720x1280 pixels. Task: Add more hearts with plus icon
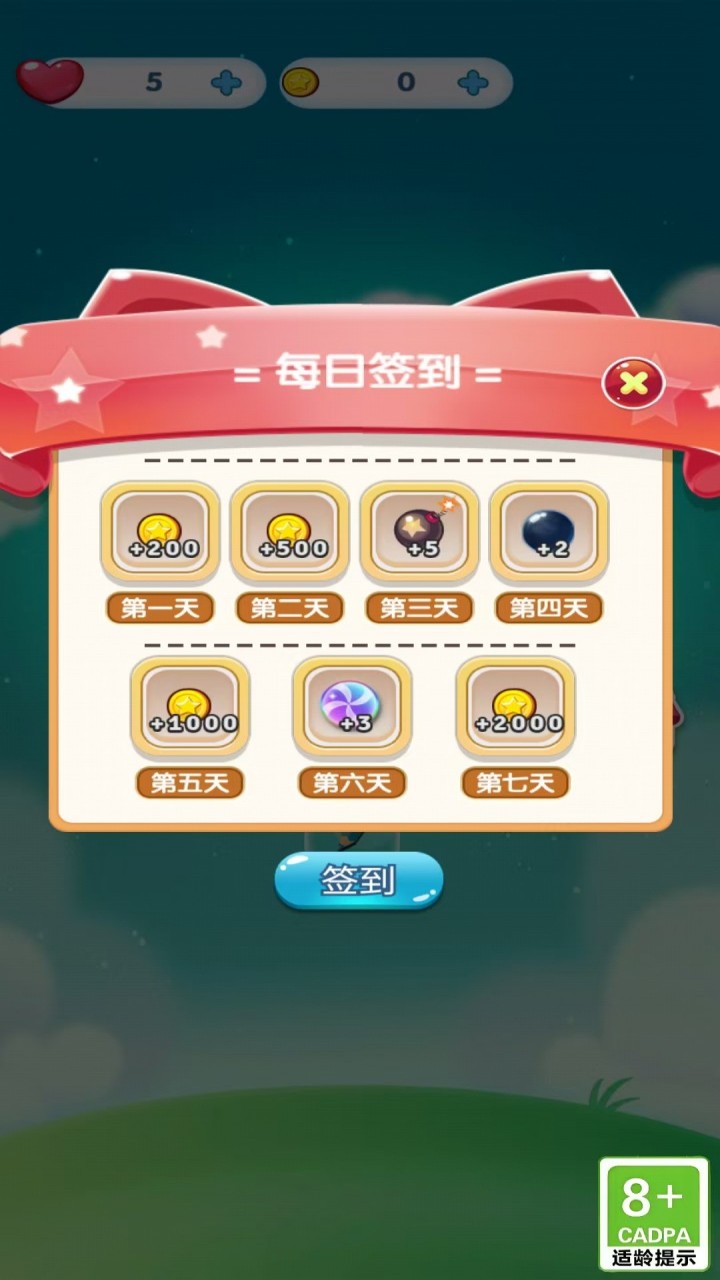(x=227, y=82)
